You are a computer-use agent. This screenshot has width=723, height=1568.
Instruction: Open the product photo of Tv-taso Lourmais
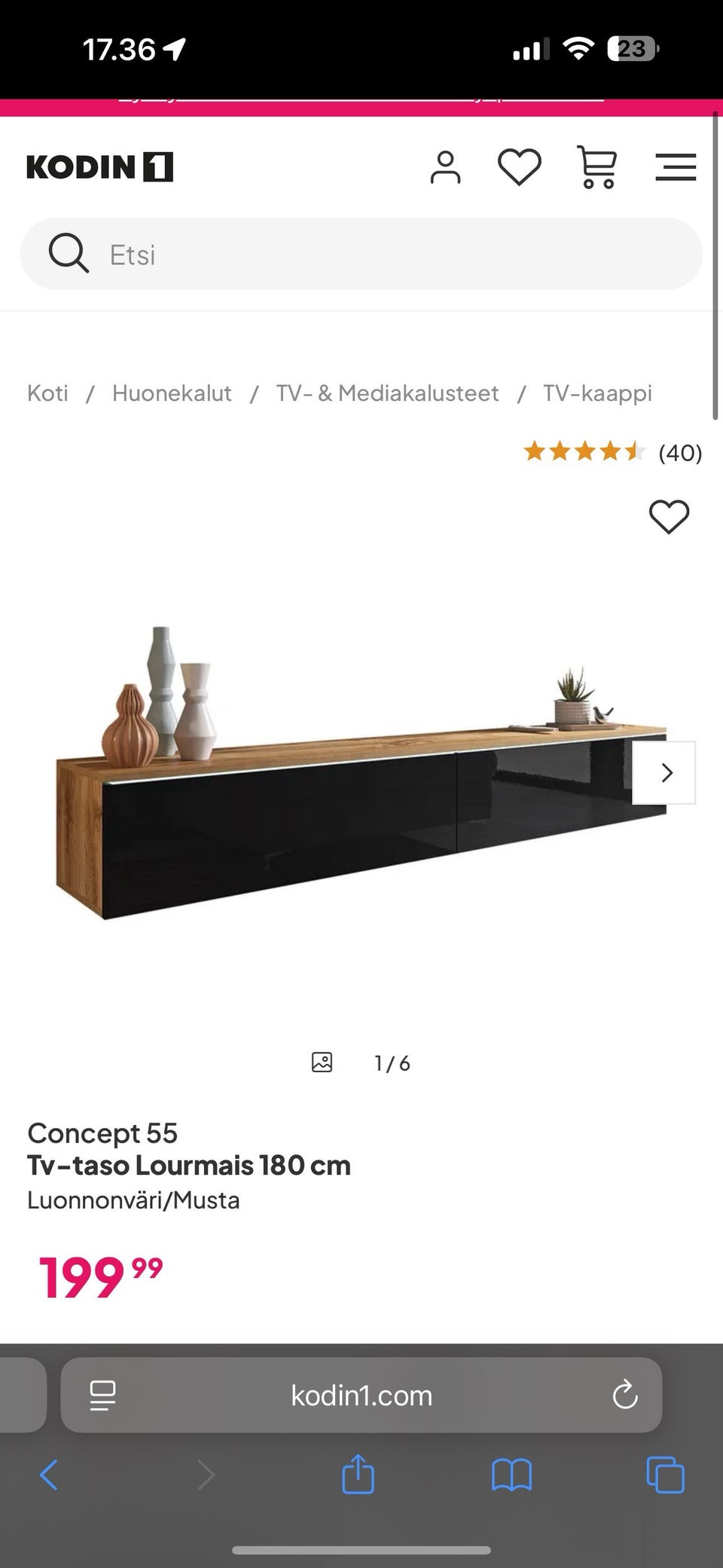click(361, 772)
